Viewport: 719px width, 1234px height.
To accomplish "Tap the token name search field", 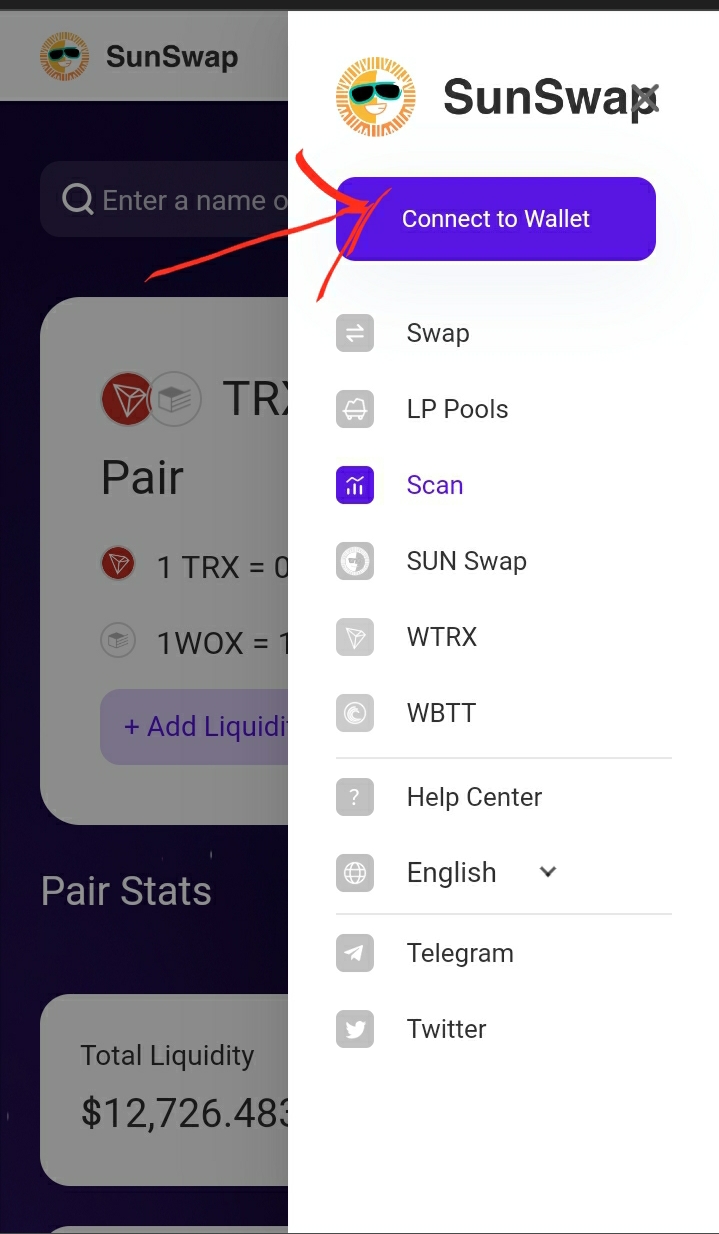I will coord(190,200).
